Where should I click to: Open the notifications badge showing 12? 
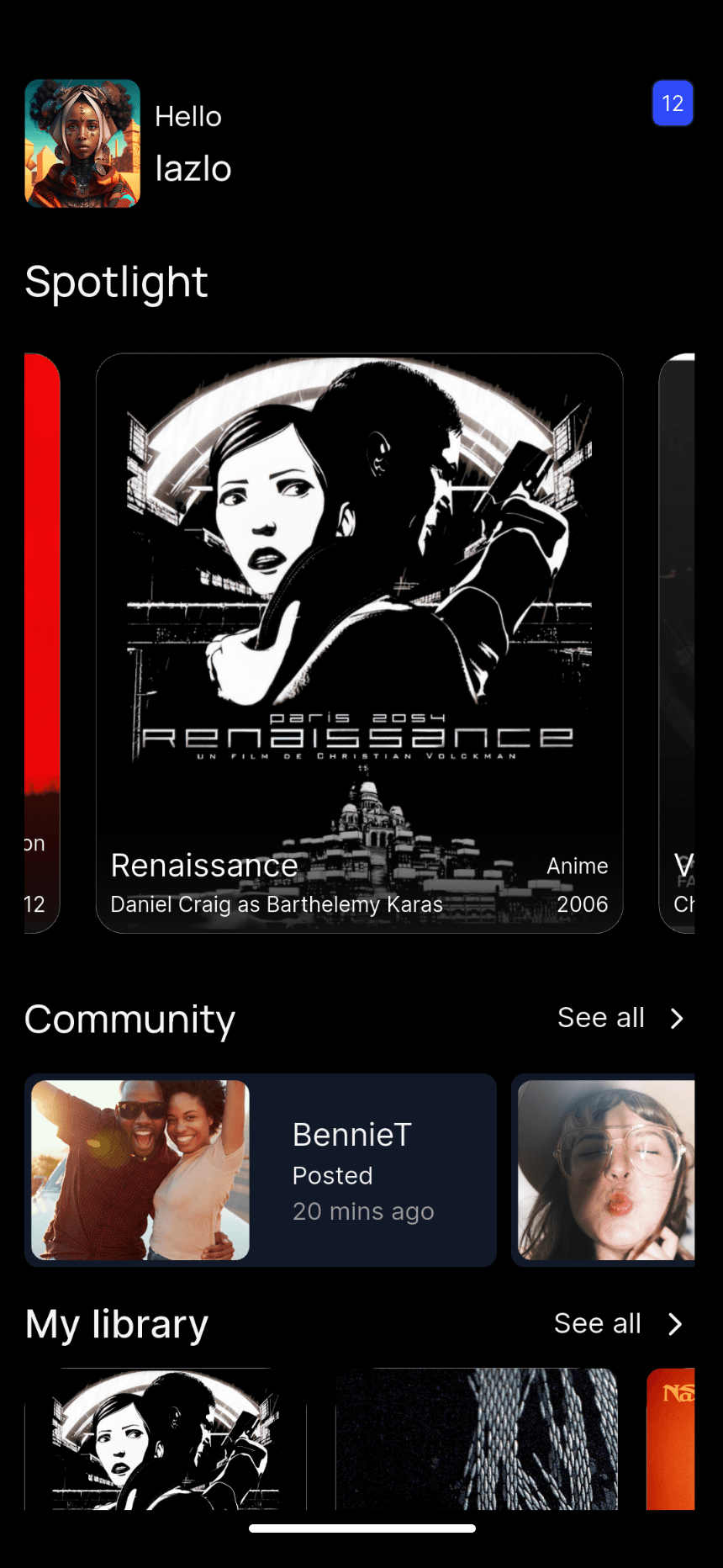(673, 103)
